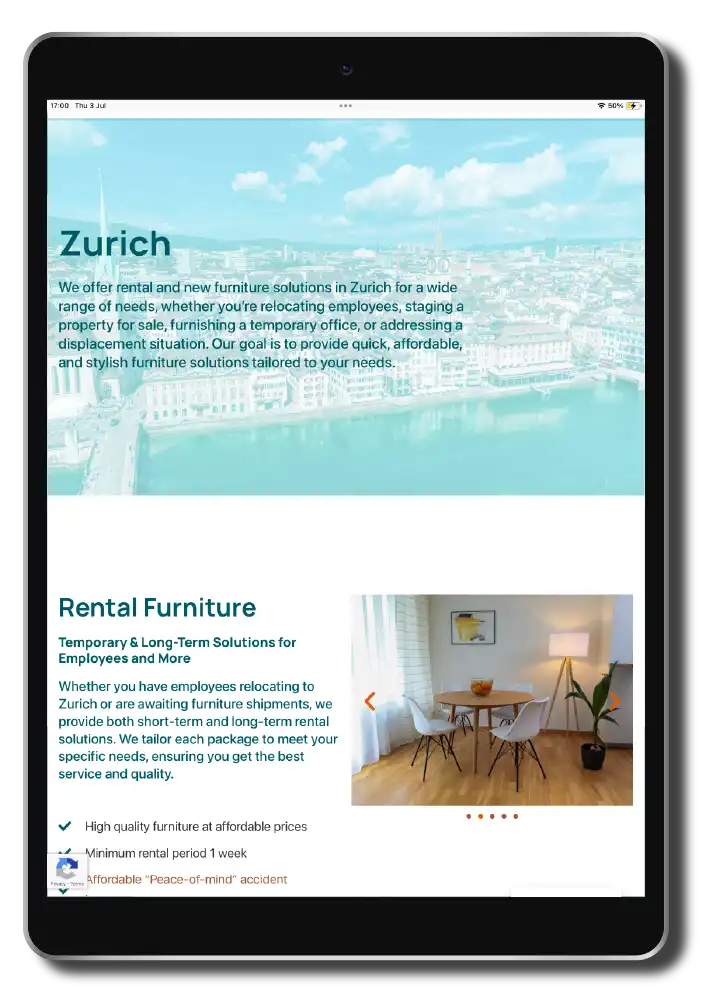This screenshot has width=701, height=1001.
Task: Open the reCAPTCHA privacy badge
Action: tap(67, 871)
